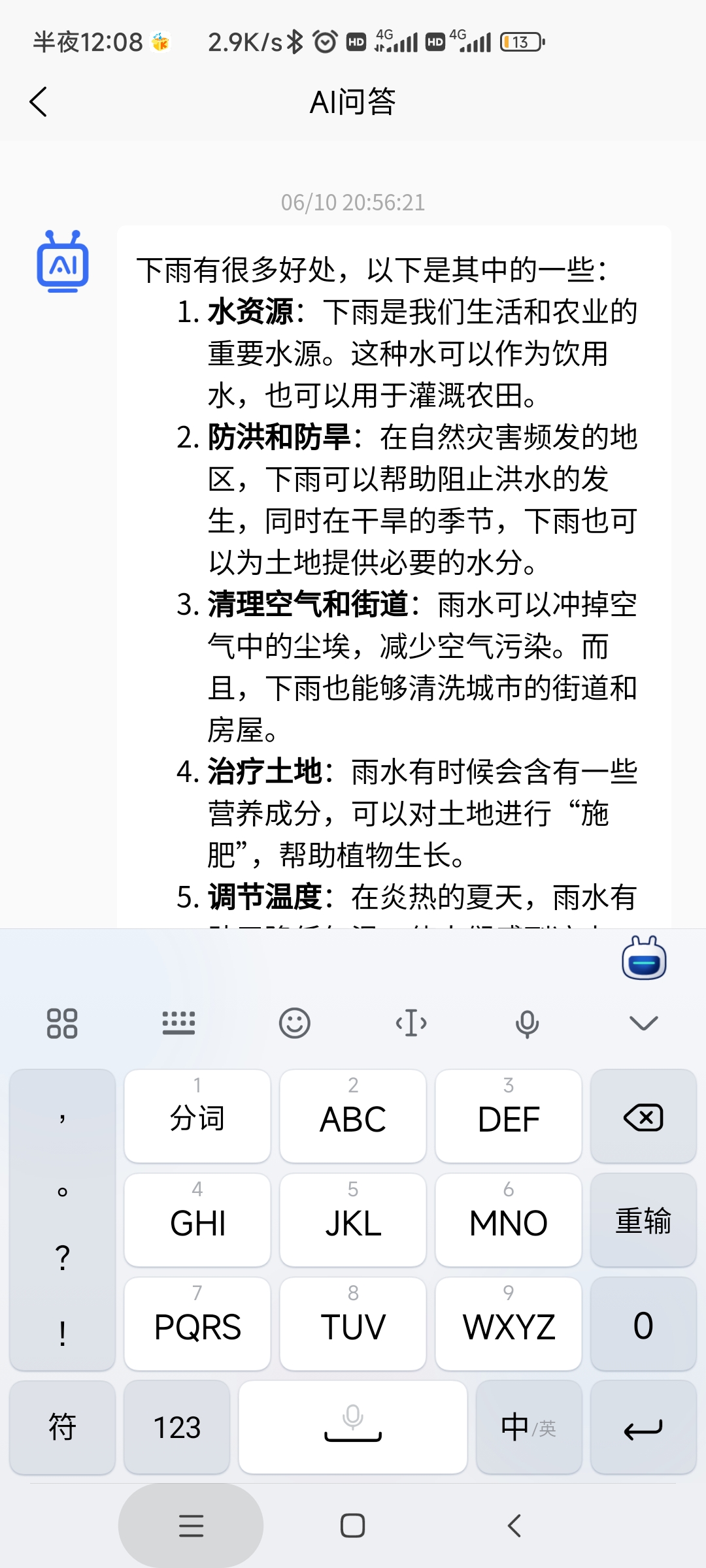Screen dimensions: 706x1568
Task: Switch to the 123 numeric keyboard
Action: click(x=176, y=1427)
